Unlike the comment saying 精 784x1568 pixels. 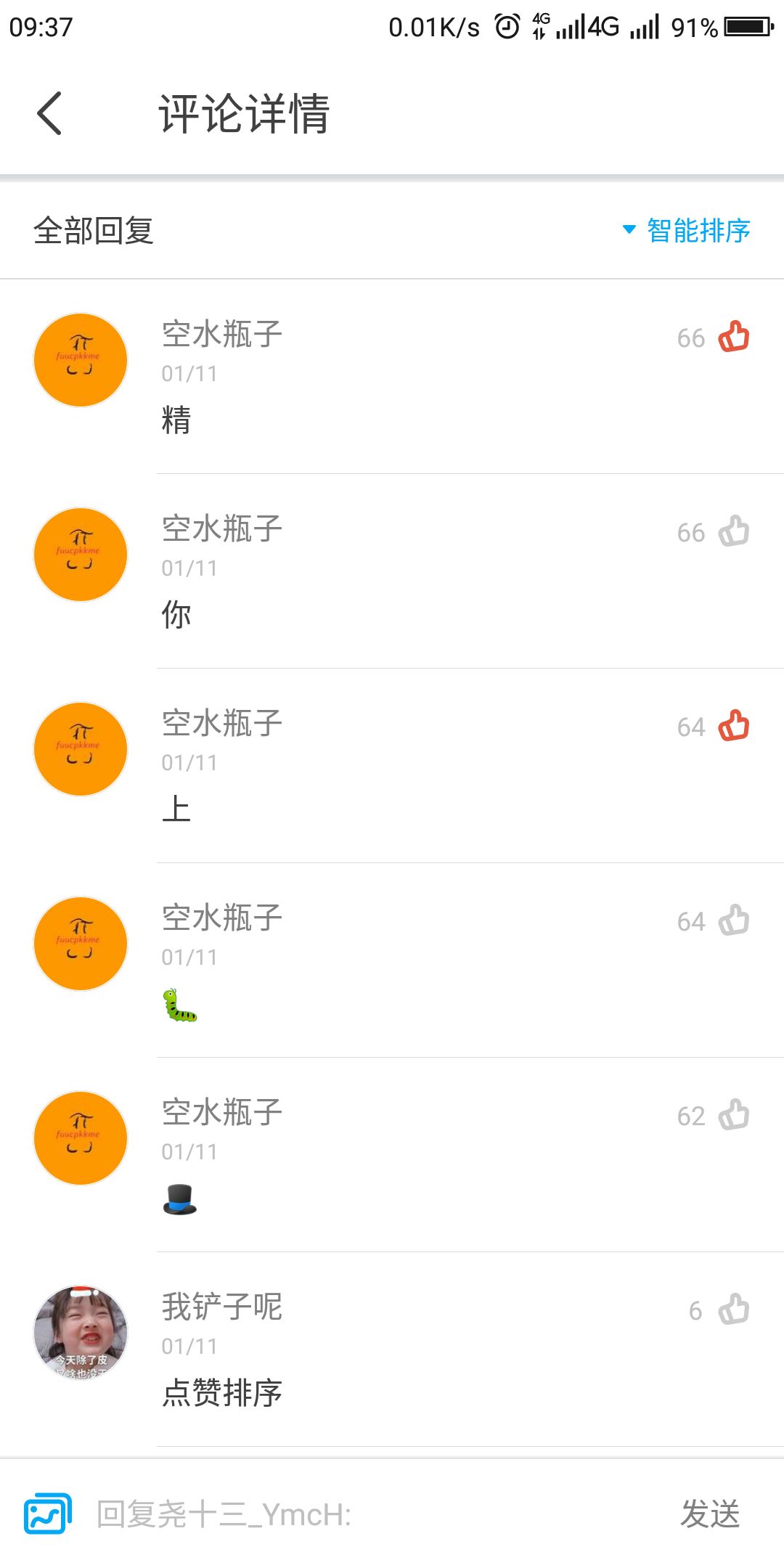point(733,337)
